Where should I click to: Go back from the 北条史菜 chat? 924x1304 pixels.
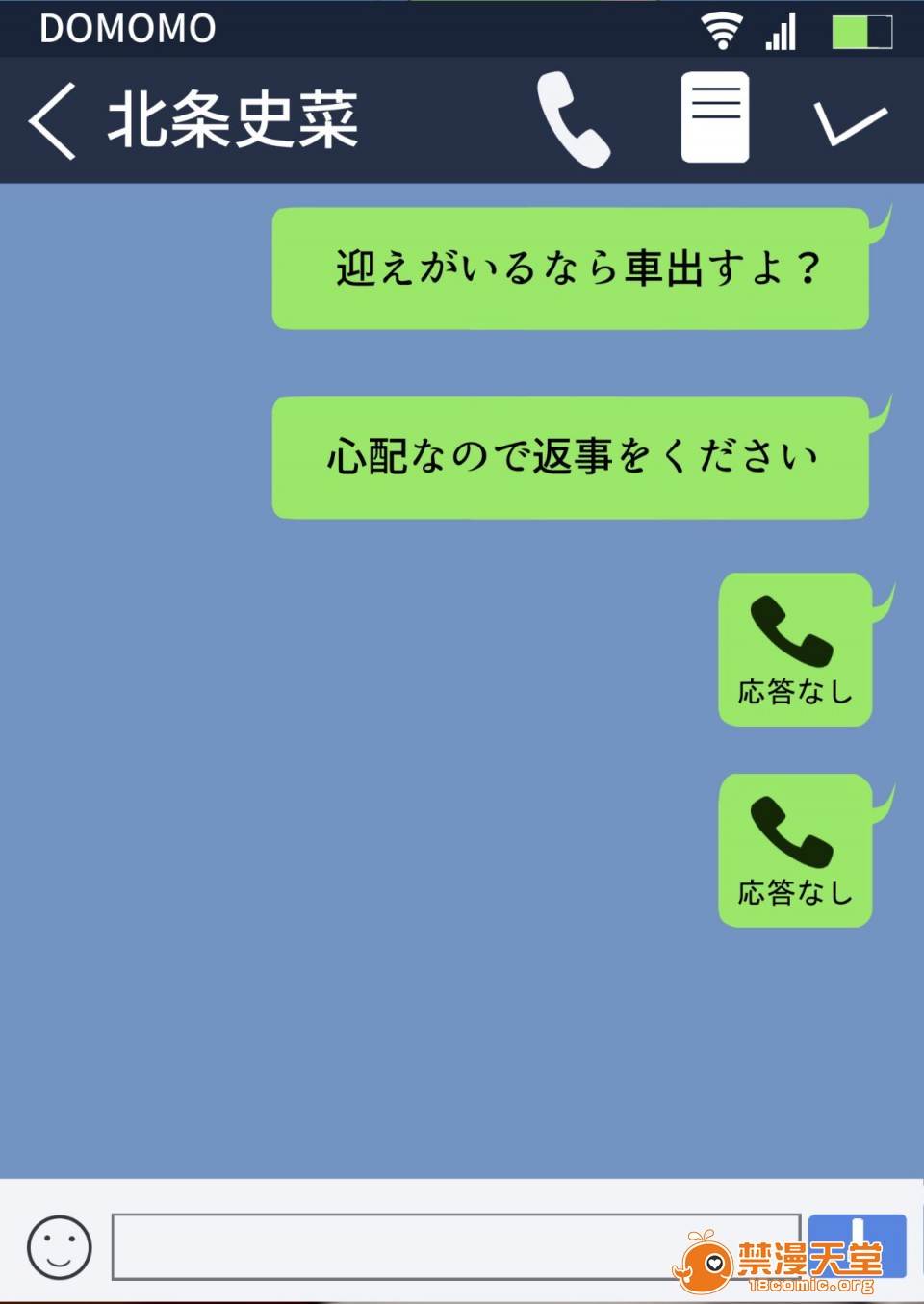(x=52, y=120)
